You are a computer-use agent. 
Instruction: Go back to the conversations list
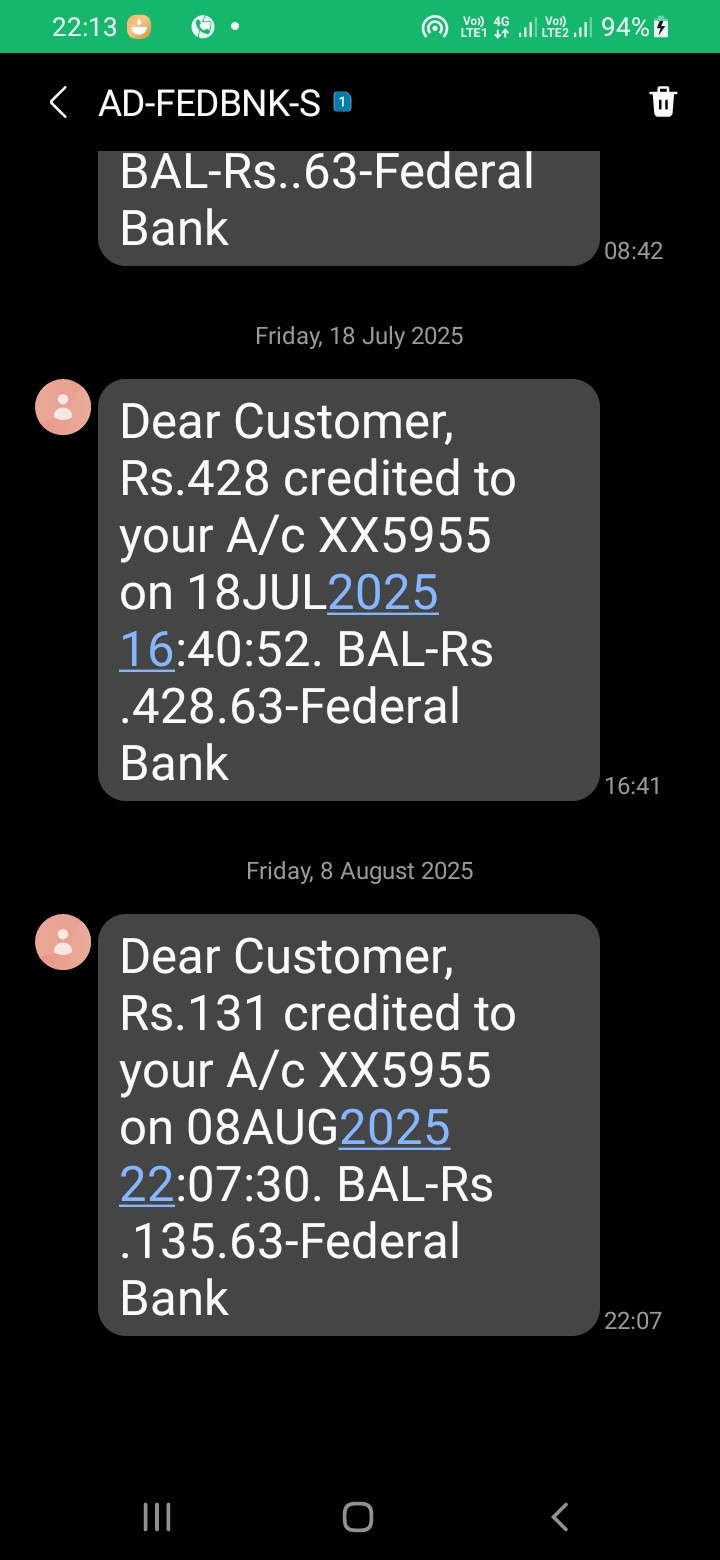[x=58, y=102]
